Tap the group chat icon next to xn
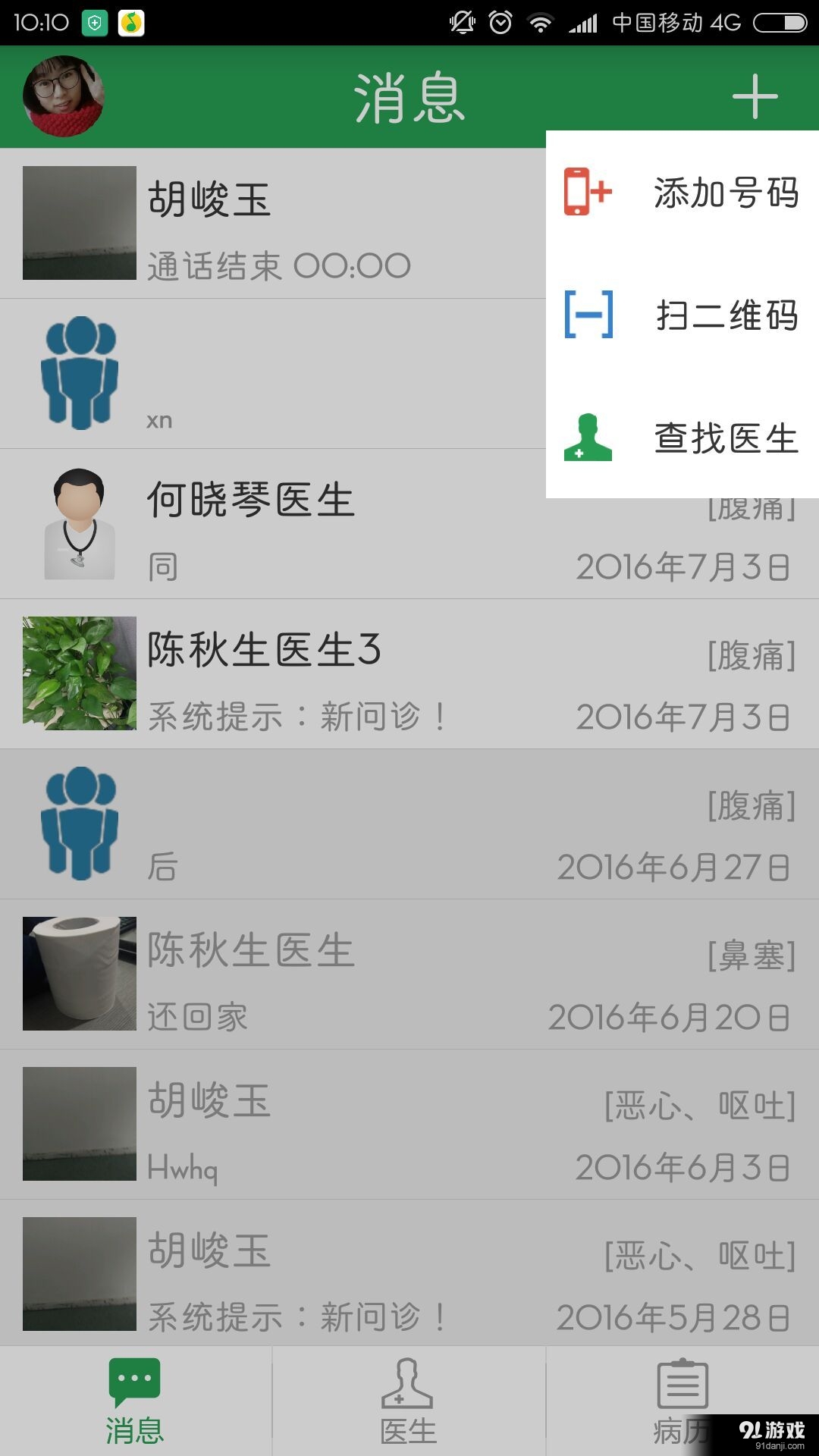The height and width of the screenshot is (1456, 819). click(80, 372)
